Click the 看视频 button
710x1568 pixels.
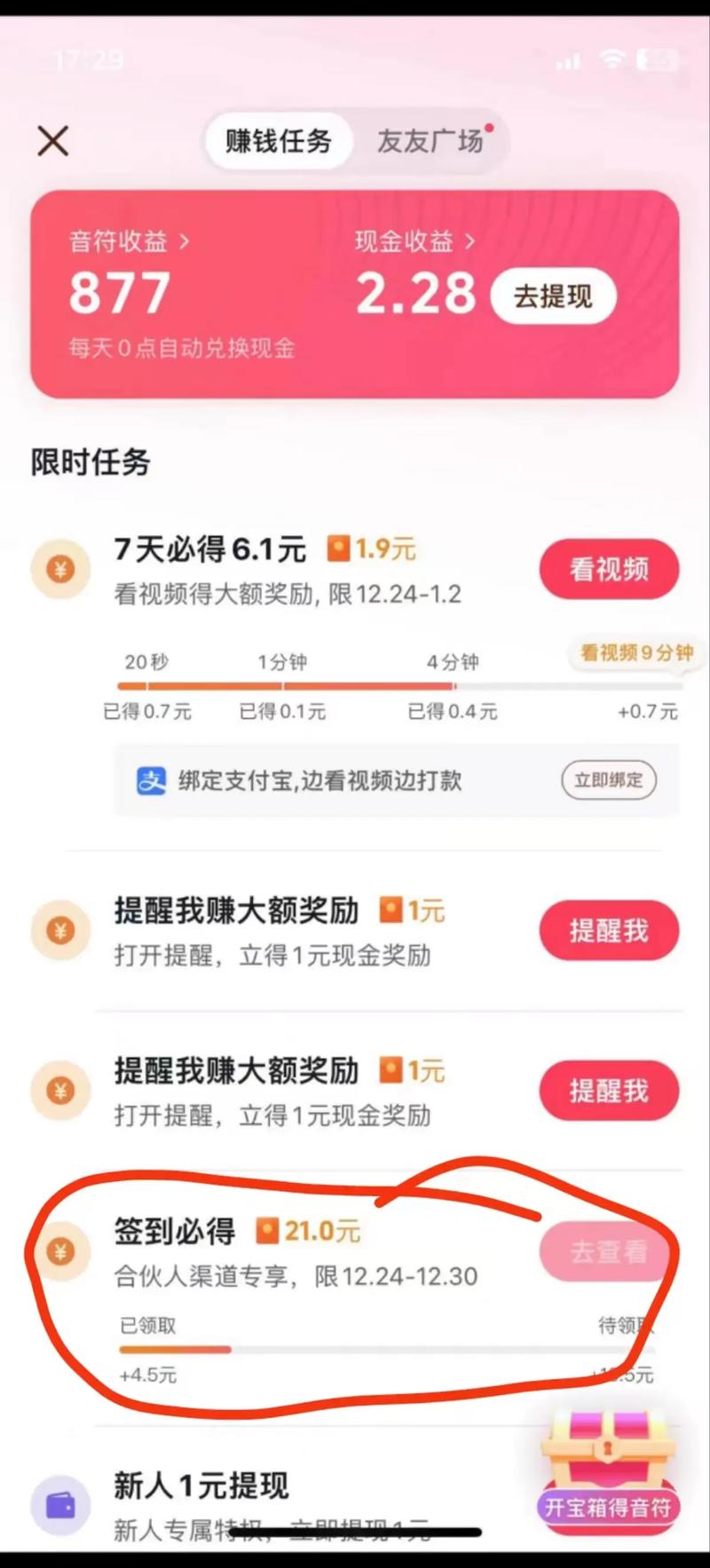[x=609, y=569]
